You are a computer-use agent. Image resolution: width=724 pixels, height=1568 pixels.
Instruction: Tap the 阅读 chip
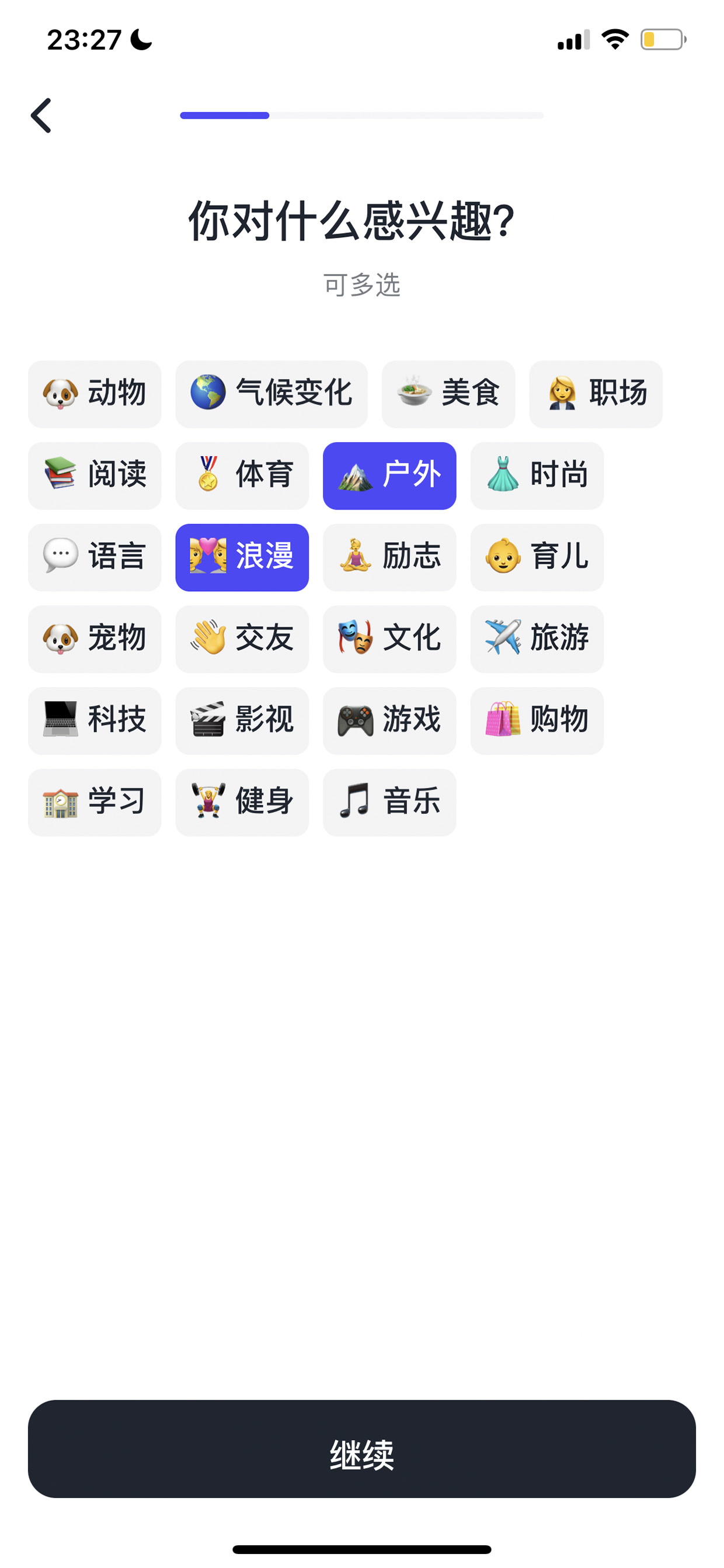click(95, 476)
